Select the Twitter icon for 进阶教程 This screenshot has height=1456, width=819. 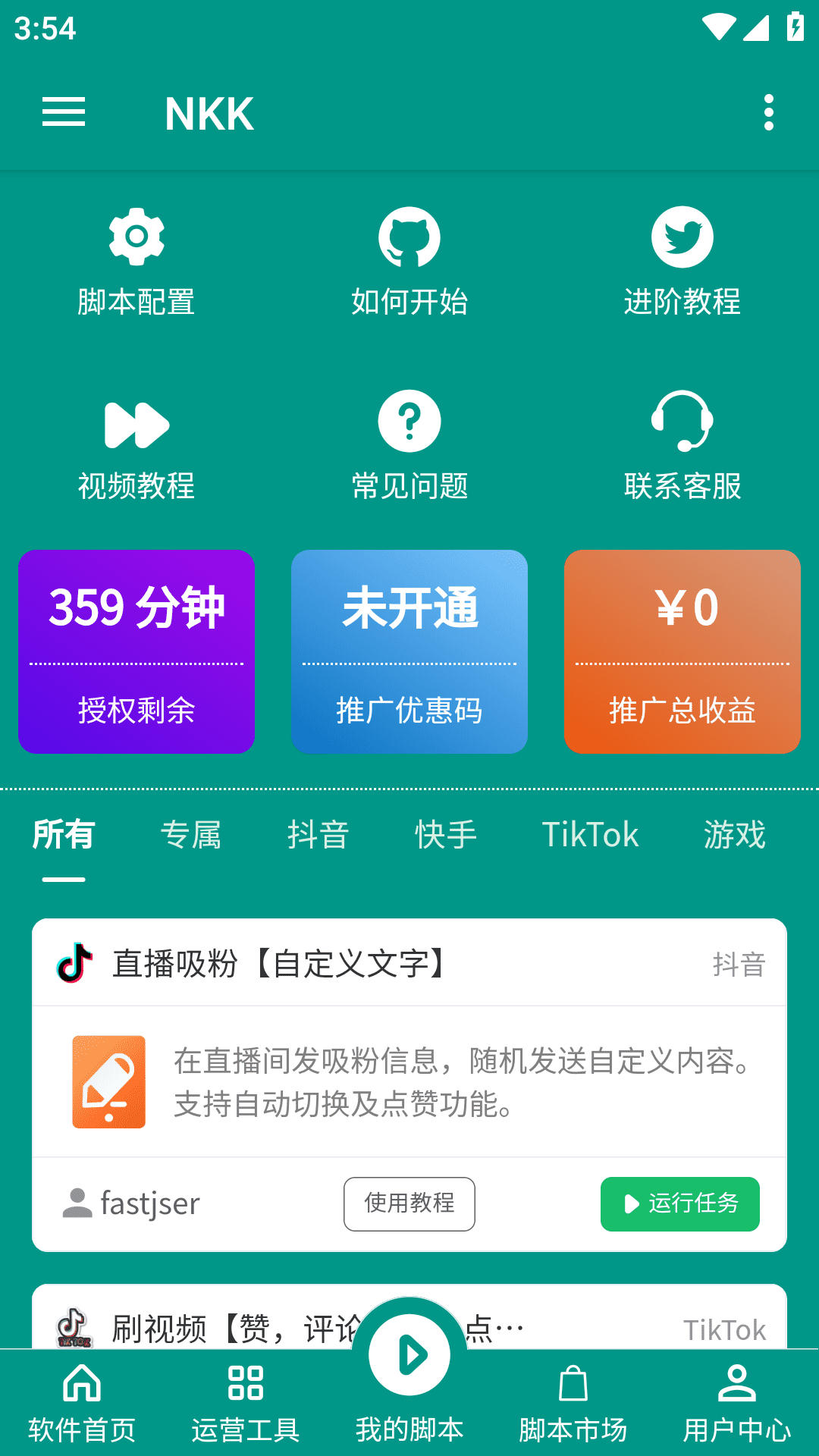pyautogui.click(x=682, y=236)
